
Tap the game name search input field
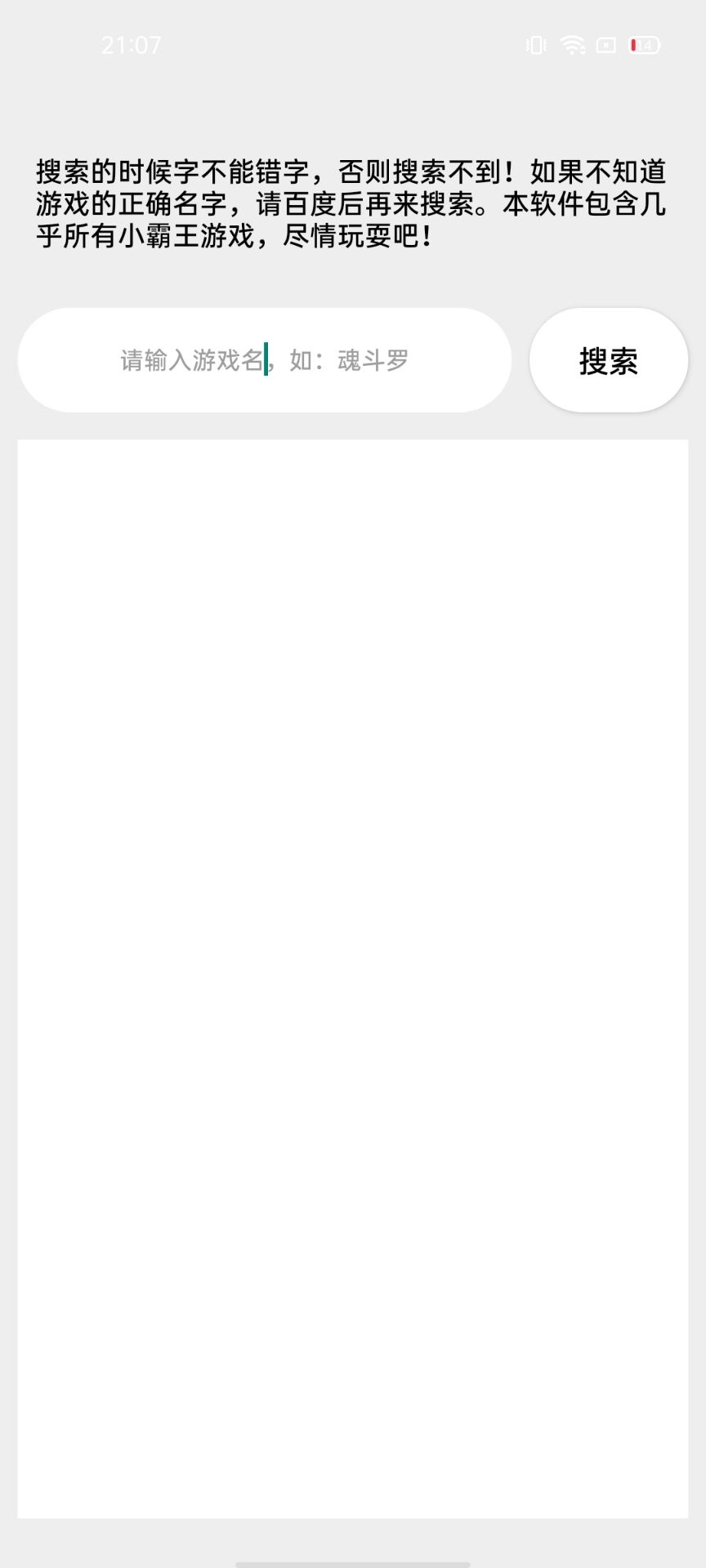point(265,360)
